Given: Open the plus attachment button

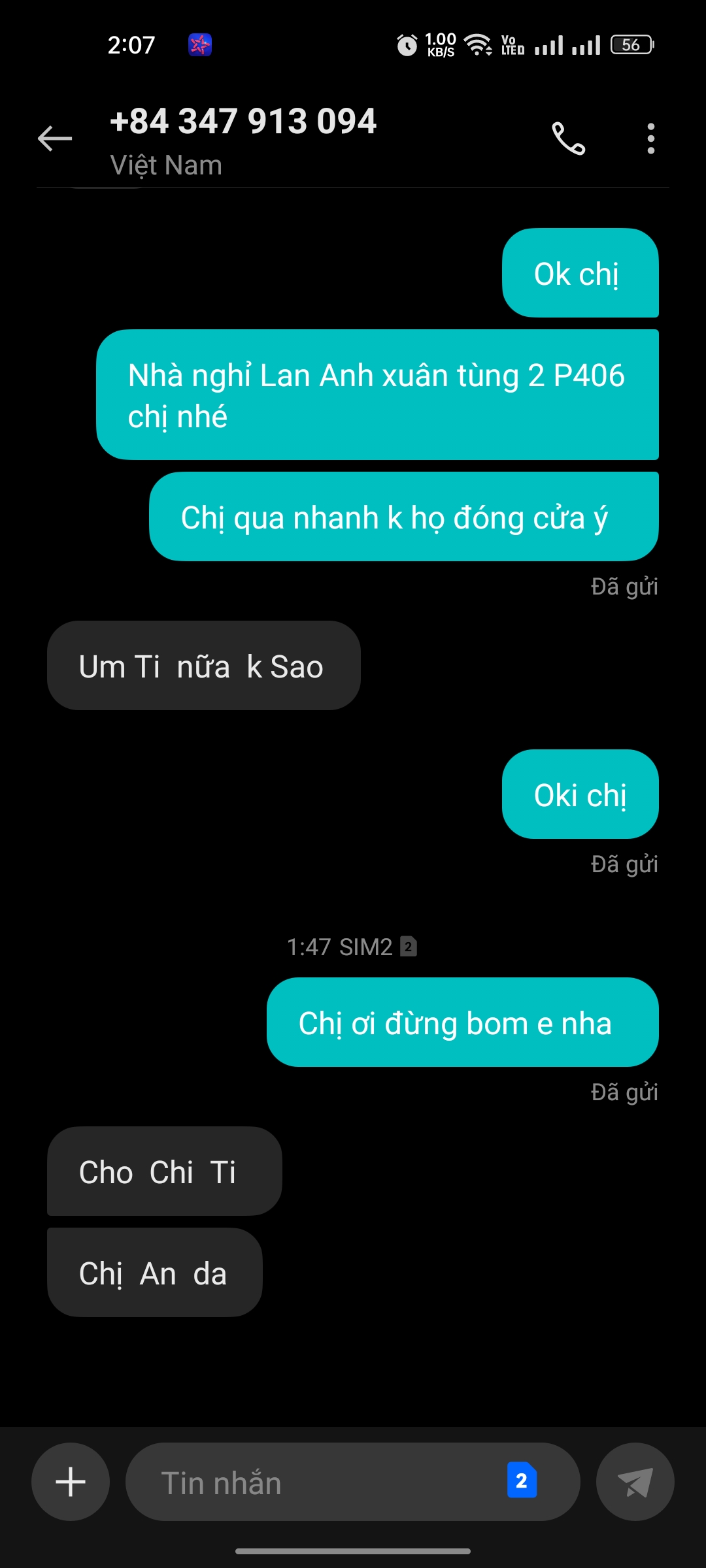Looking at the screenshot, I should coord(71,1481).
